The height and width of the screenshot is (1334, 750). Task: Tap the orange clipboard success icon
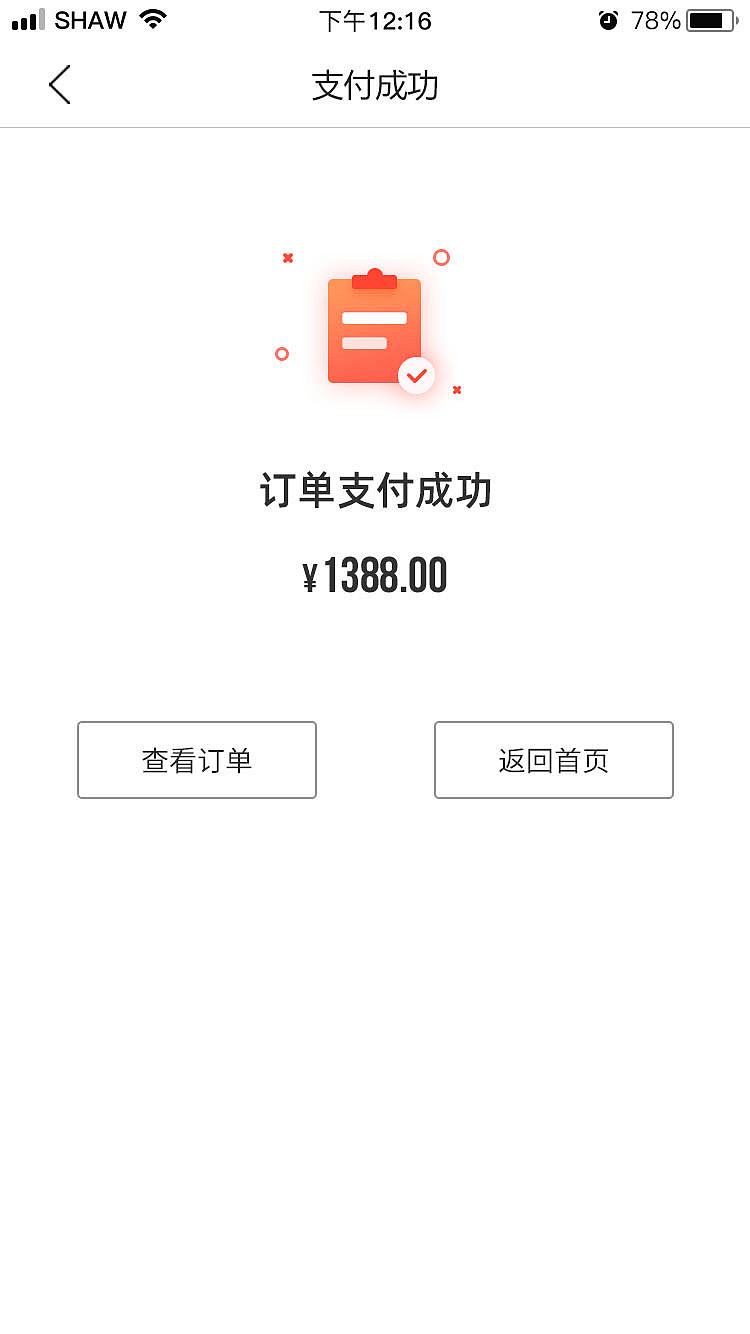click(x=374, y=330)
